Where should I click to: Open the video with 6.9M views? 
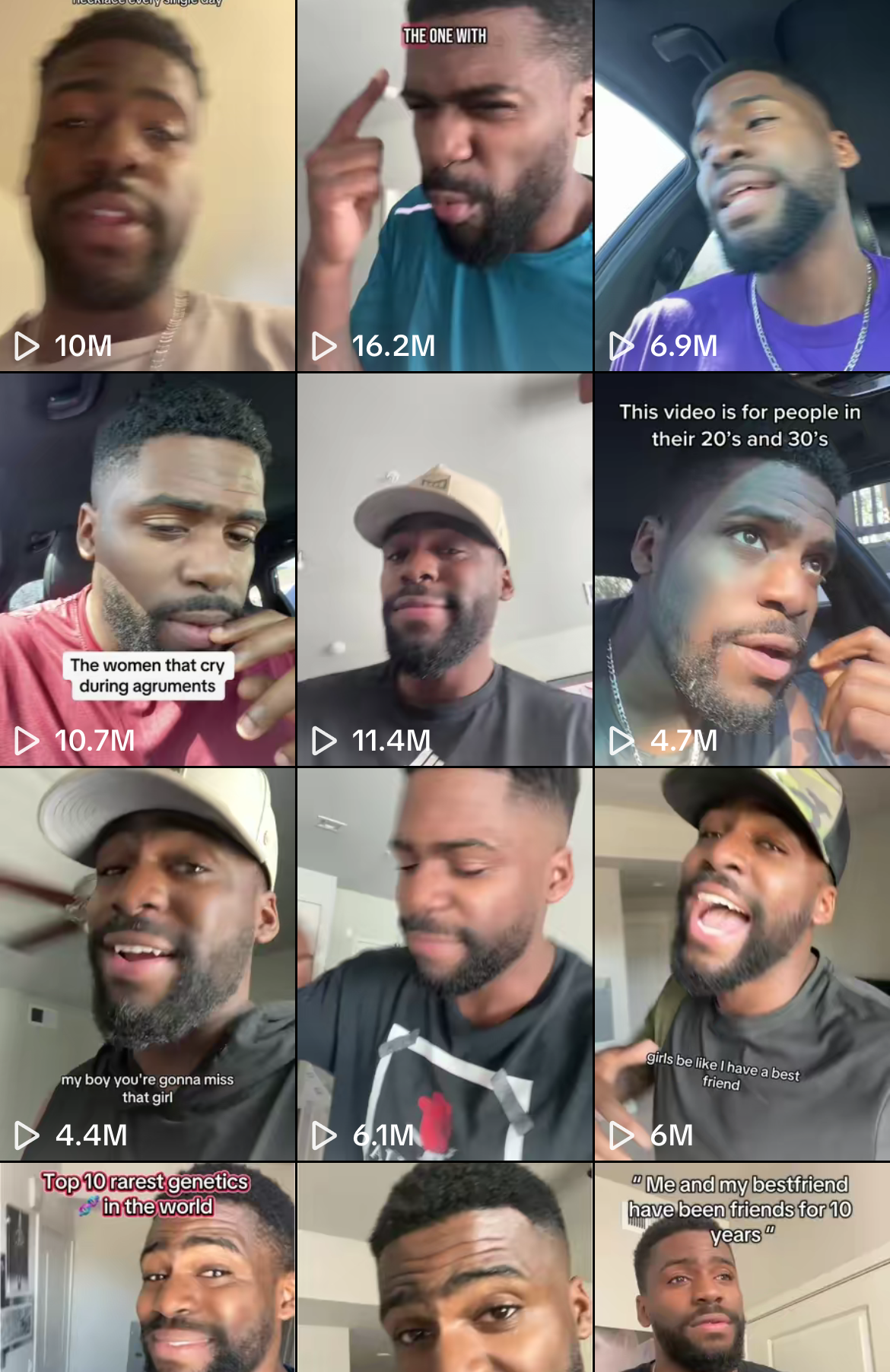click(742, 186)
